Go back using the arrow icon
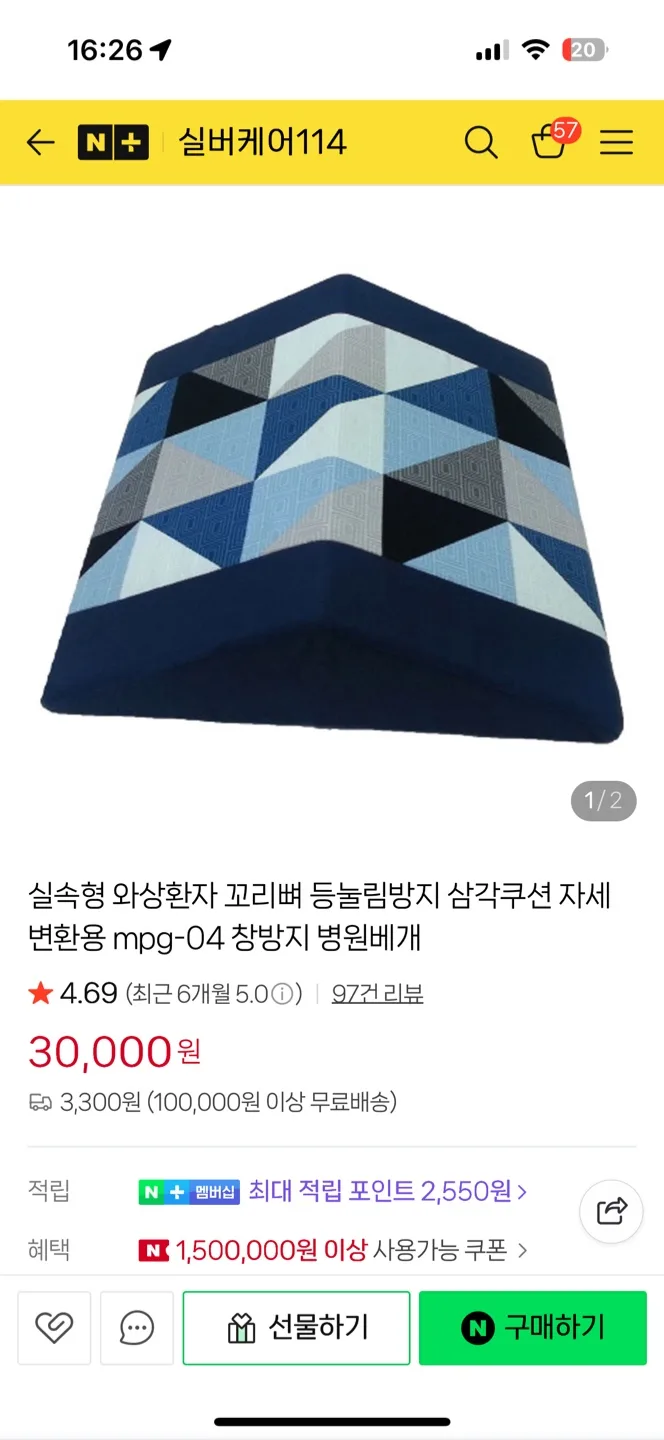 40,143
